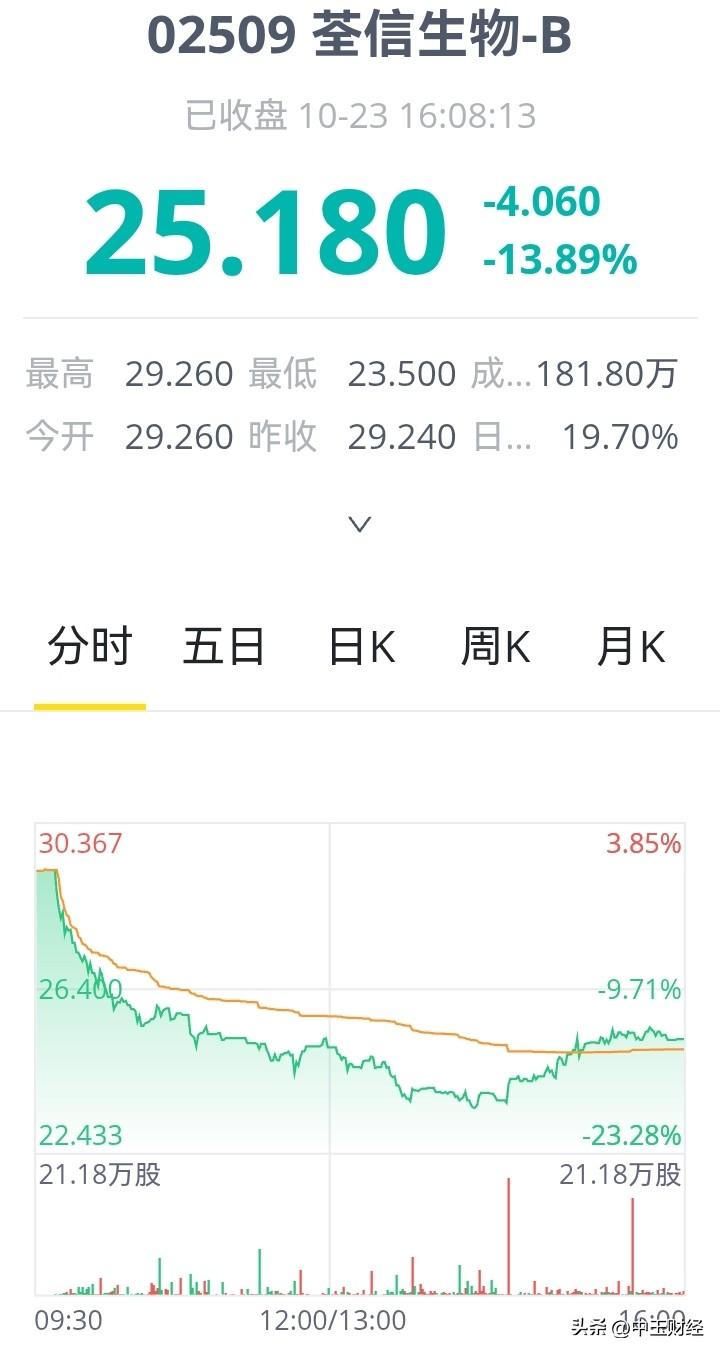Screen dimensions: 720x1353
Task: Open the 日K daily candlestick chart tab
Action: tap(361, 646)
